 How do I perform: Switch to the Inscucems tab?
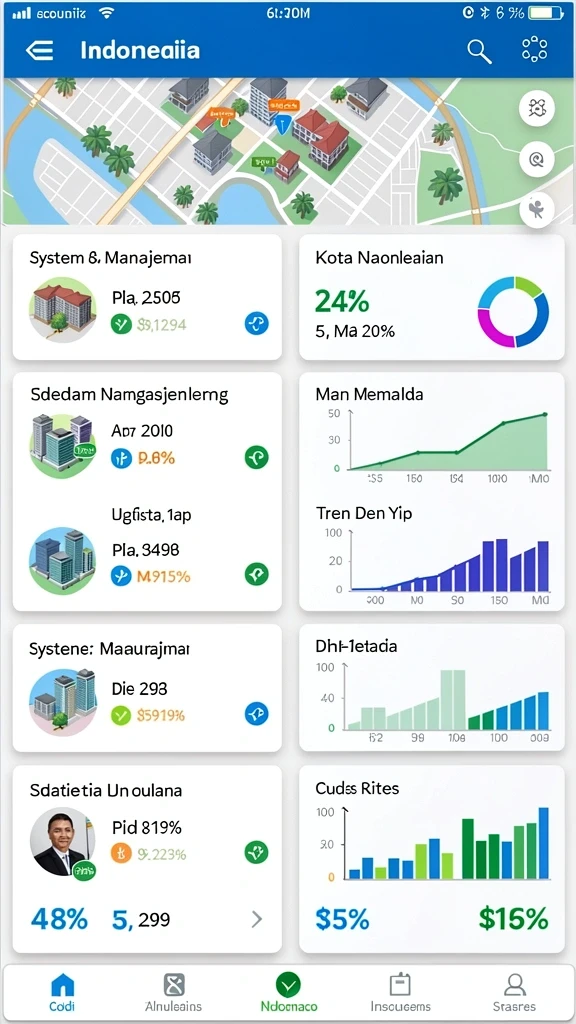point(400,992)
